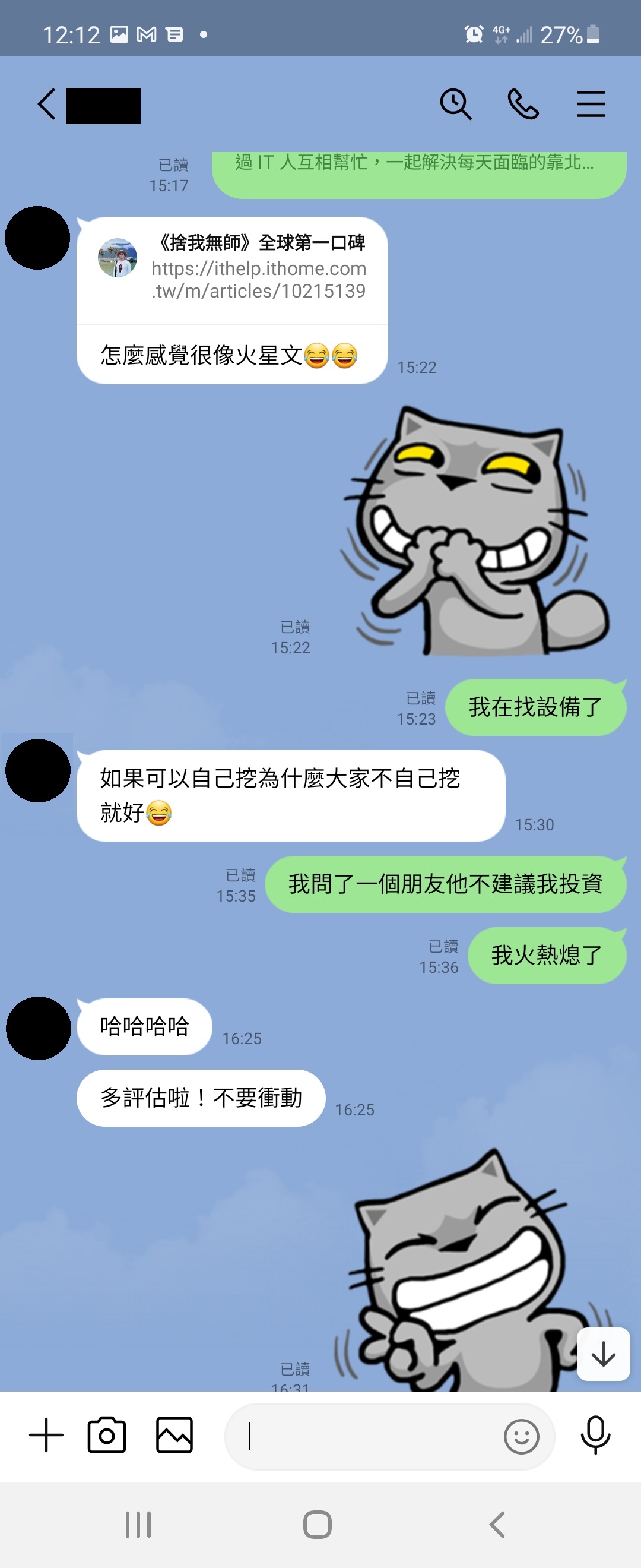The height and width of the screenshot is (1568, 641).
Task: Launch the camera from chat
Action: (107, 1436)
